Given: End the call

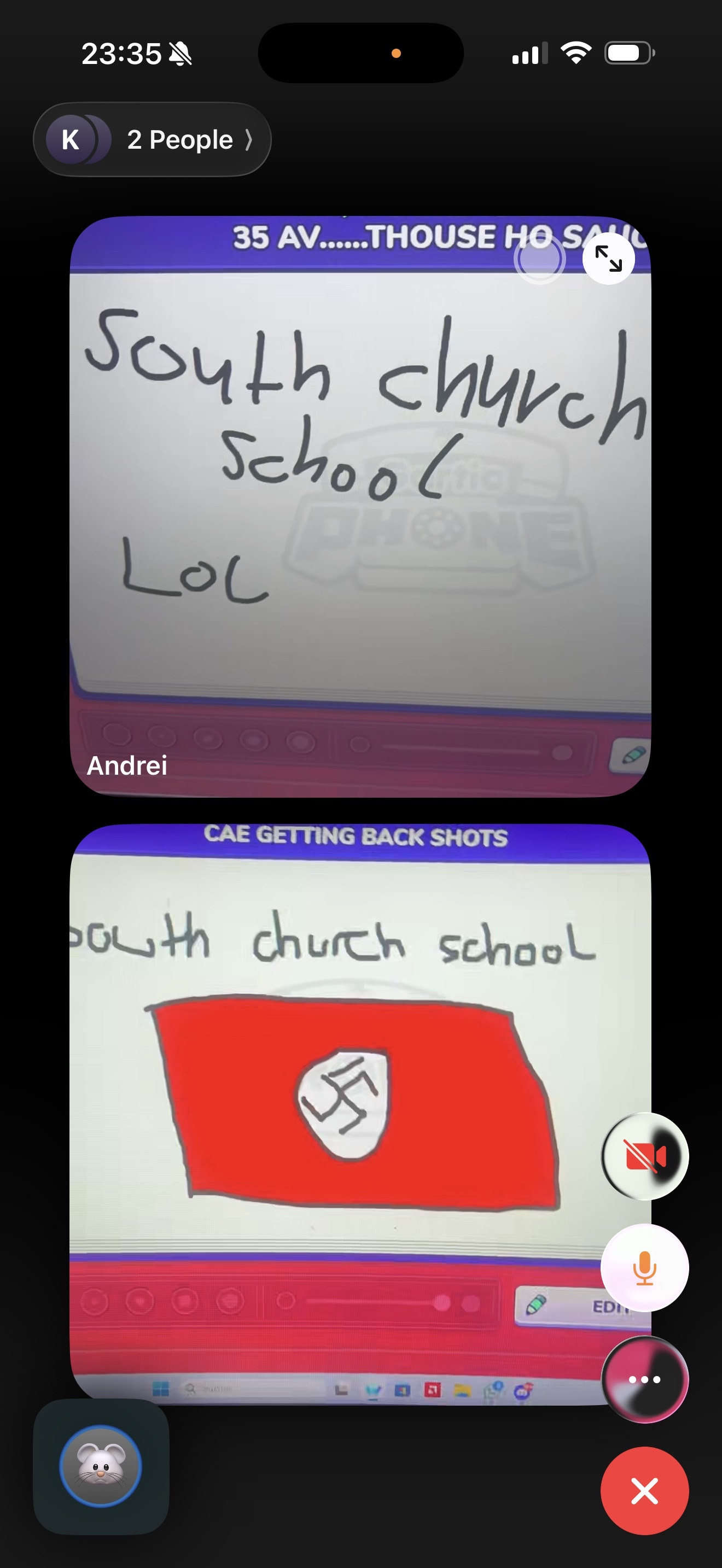Looking at the screenshot, I should 645,1491.
